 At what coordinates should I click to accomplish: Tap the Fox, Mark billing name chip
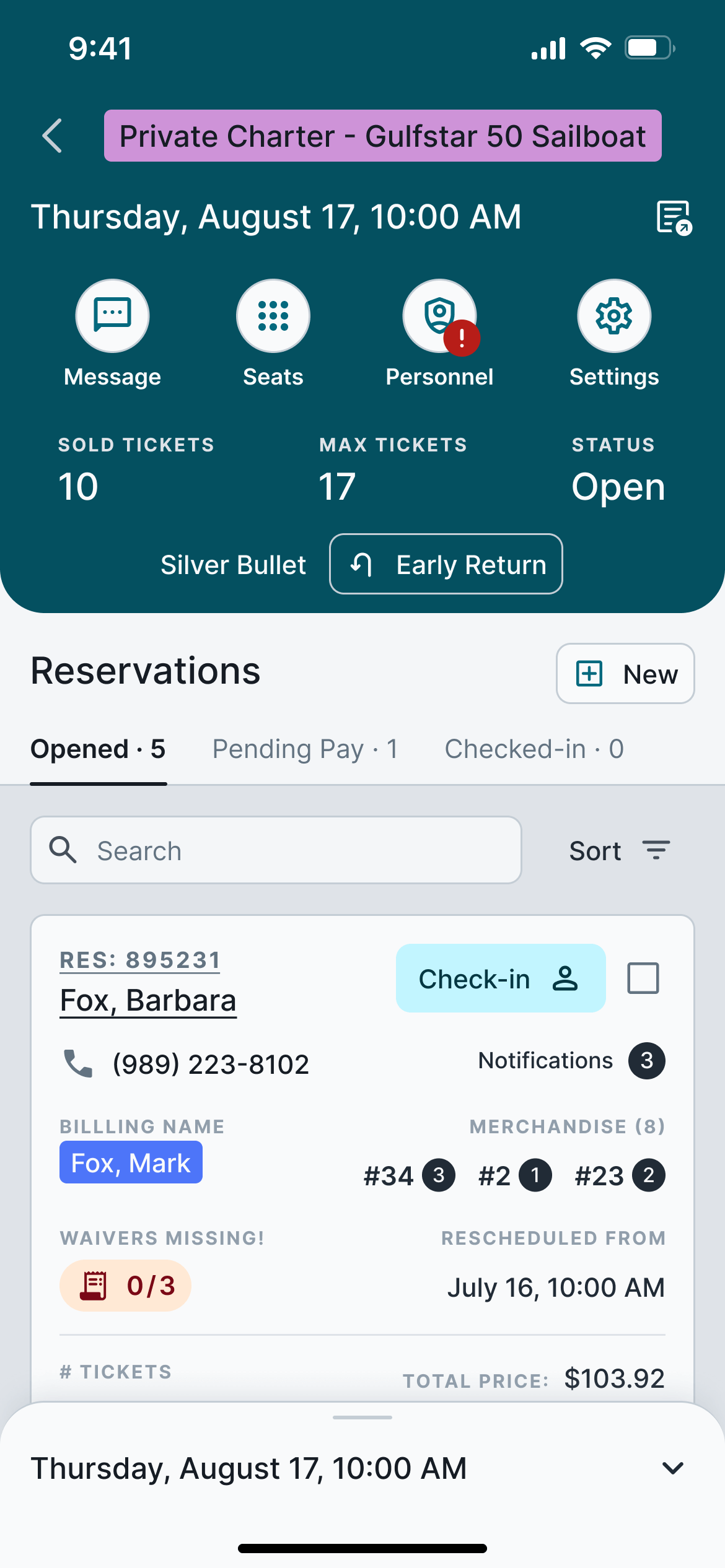131,1162
